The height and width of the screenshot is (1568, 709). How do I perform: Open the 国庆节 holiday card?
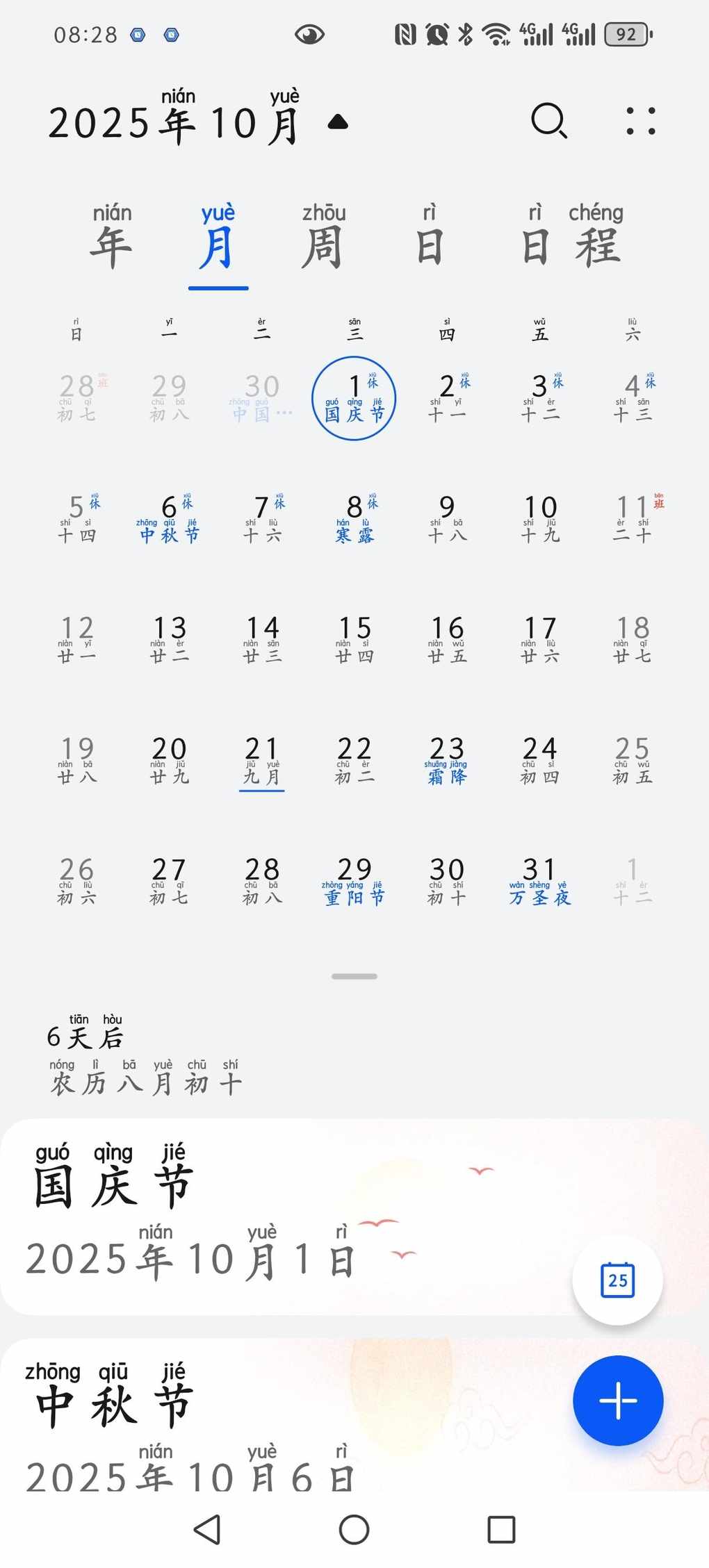(x=278, y=1216)
